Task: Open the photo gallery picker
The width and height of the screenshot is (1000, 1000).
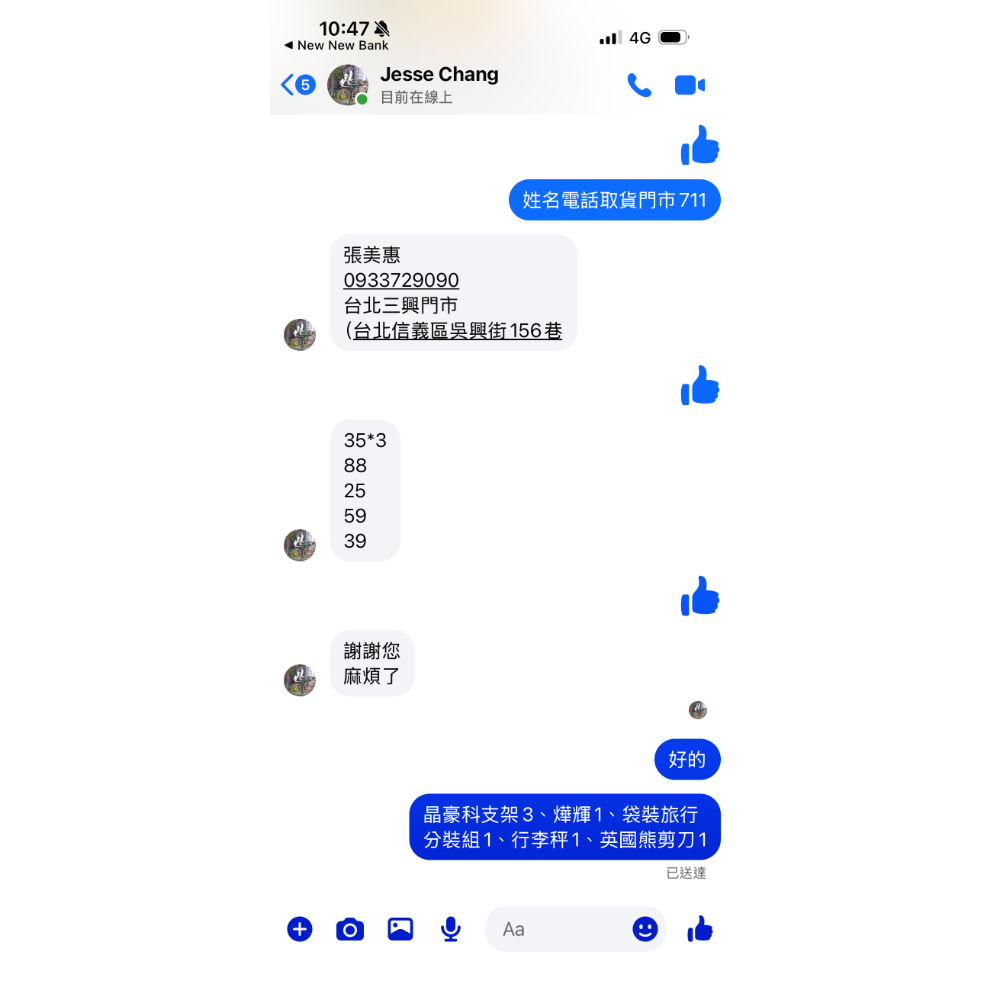Action: click(400, 929)
